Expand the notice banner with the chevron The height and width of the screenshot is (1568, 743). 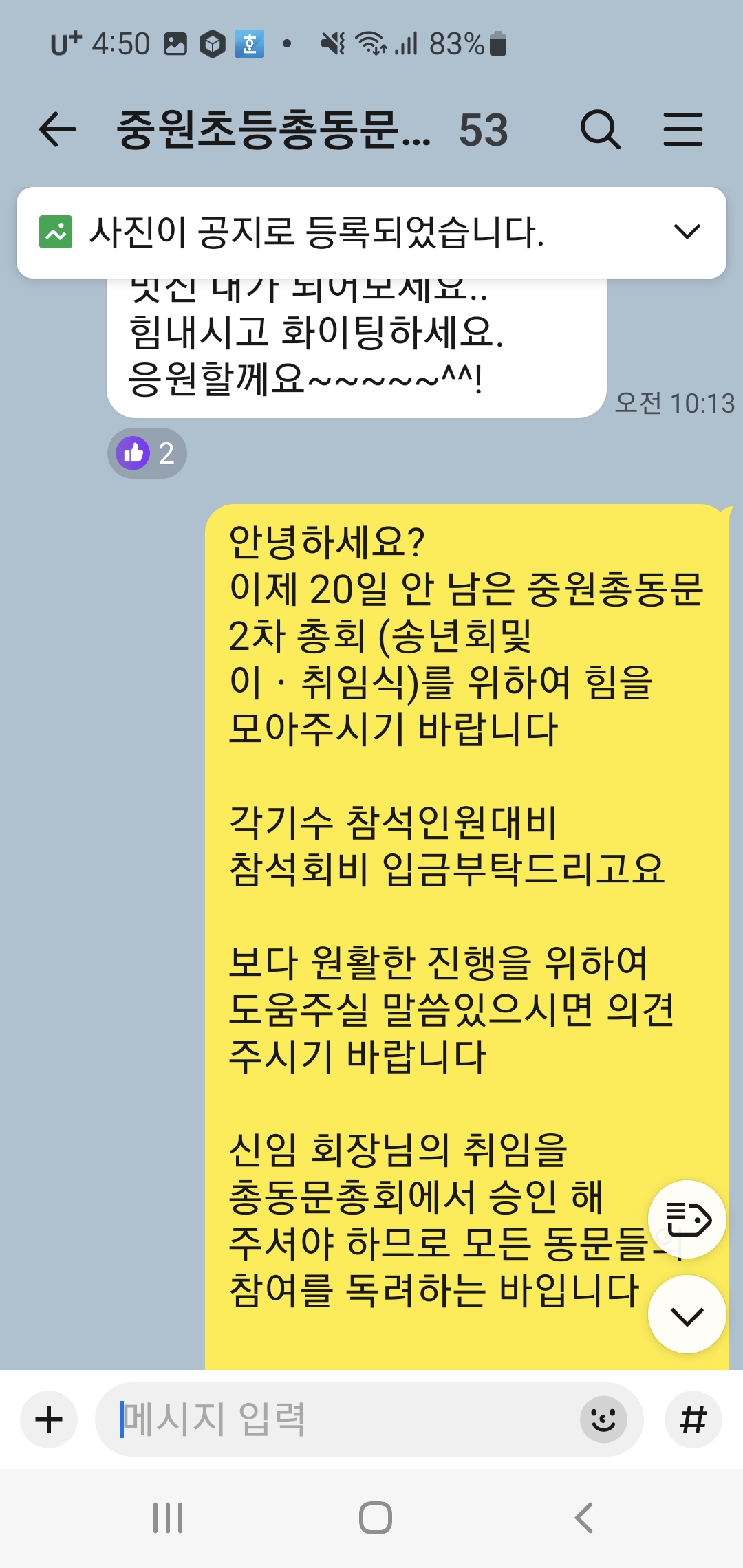pyautogui.click(x=687, y=232)
